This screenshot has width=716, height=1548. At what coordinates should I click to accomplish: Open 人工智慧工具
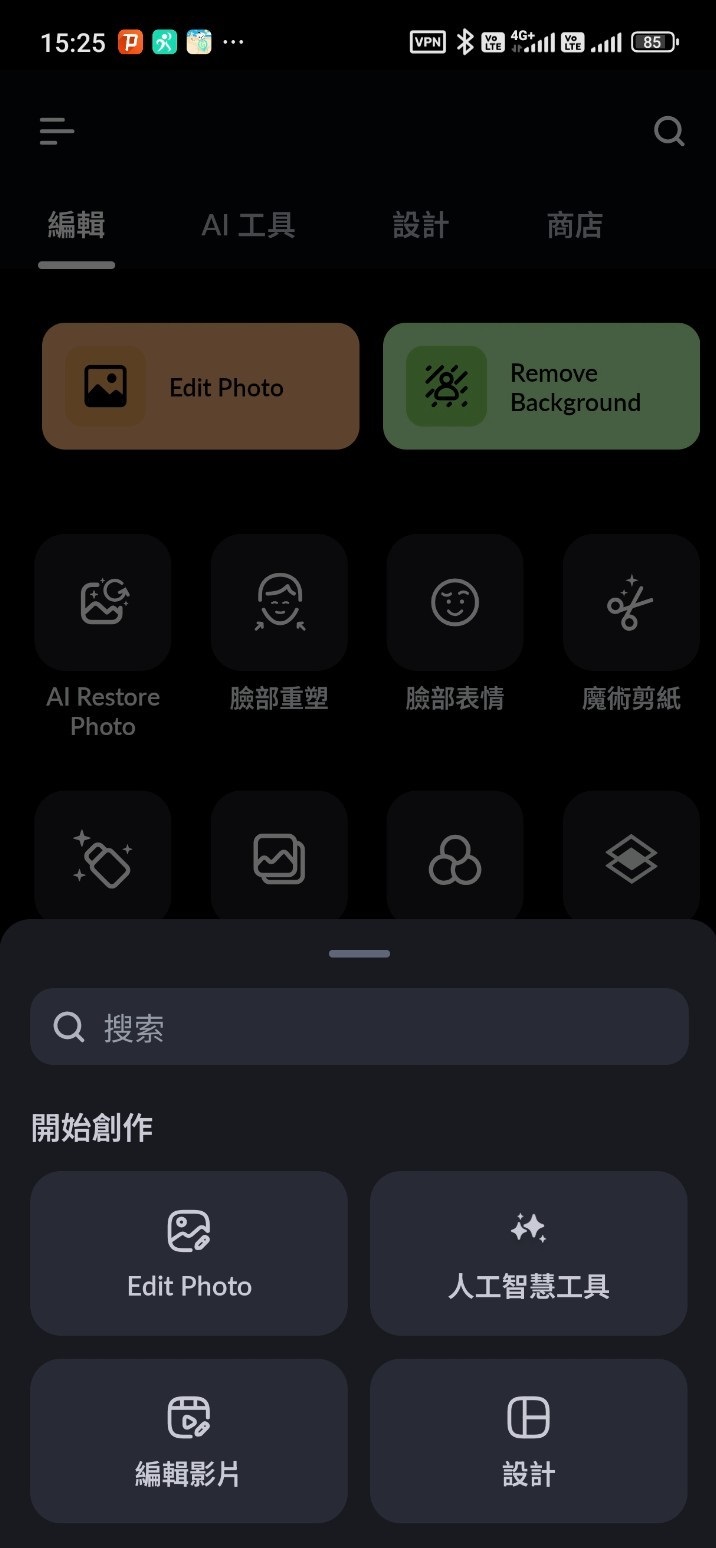point(528,1253)
